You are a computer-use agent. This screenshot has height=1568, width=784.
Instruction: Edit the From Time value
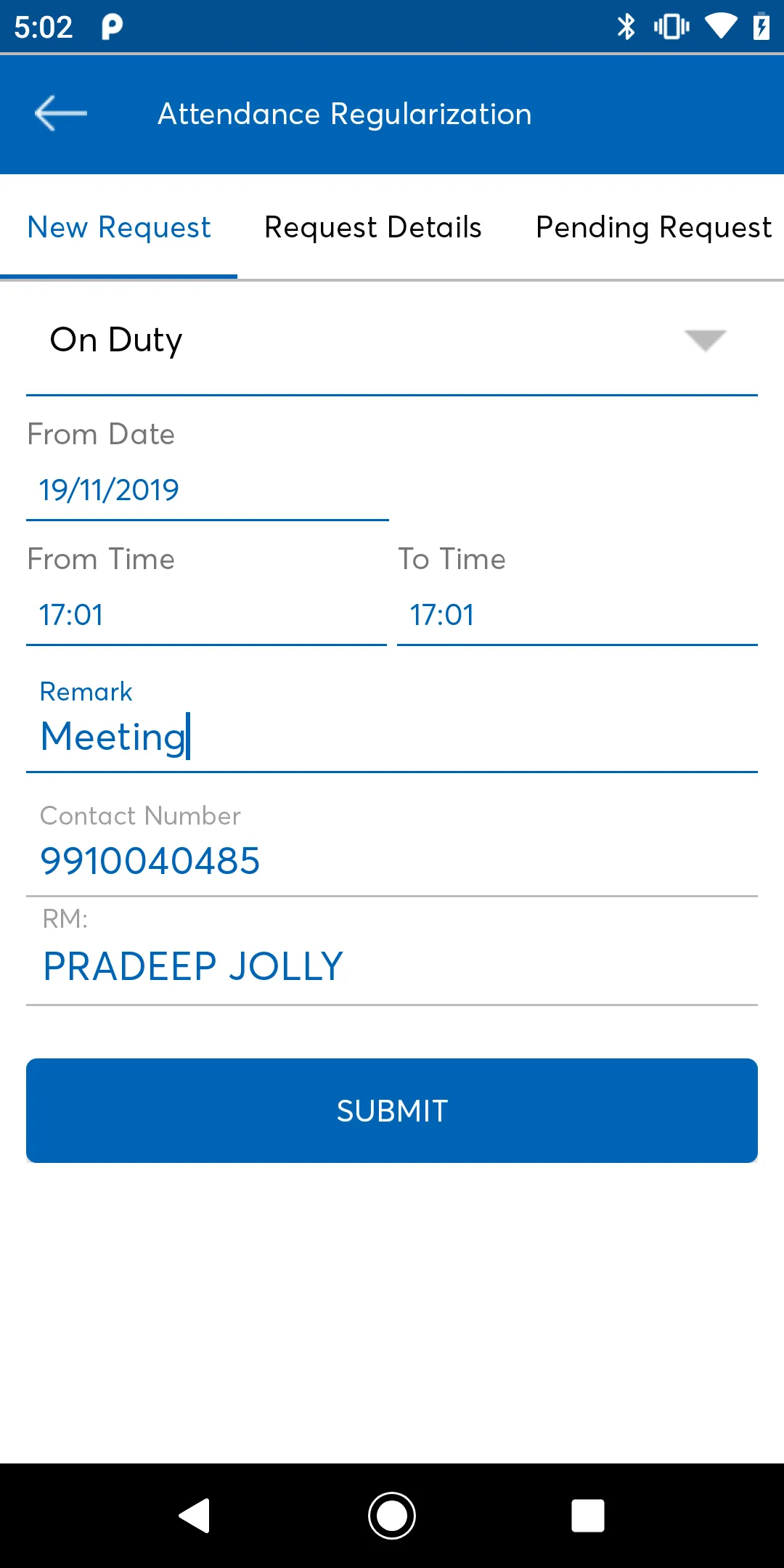(x=206, y=615)
